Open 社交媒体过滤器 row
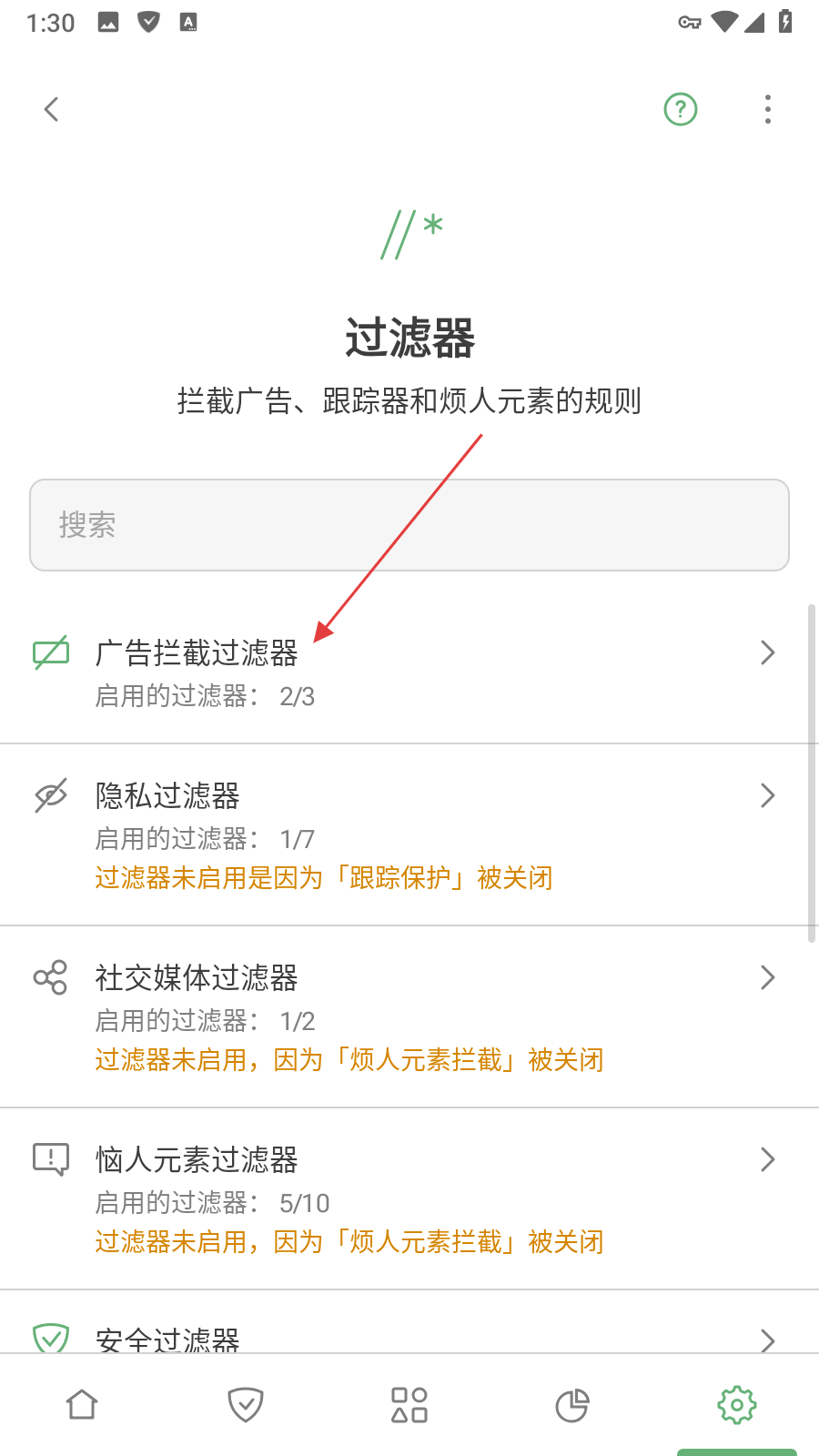Viewport: 819px width, 1456px height. tap(409, 1016)
